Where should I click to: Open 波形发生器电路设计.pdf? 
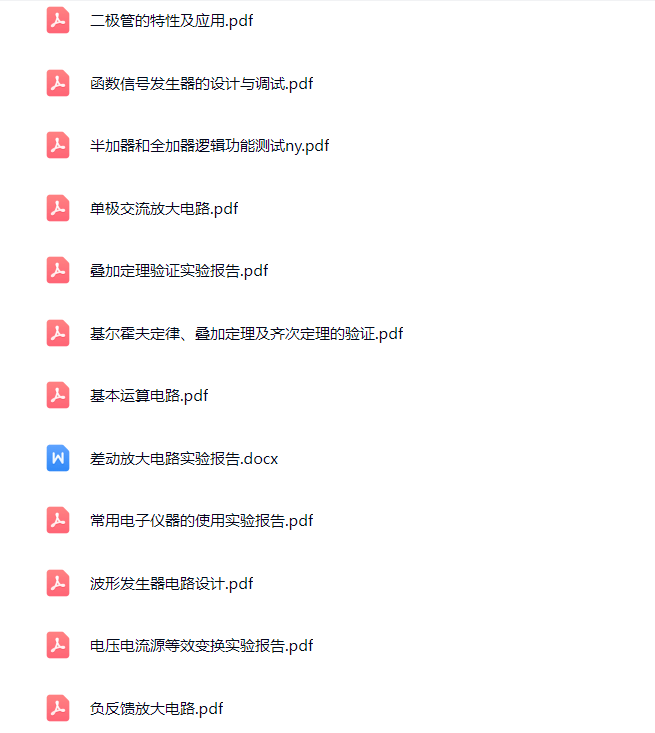coord(171,584)
